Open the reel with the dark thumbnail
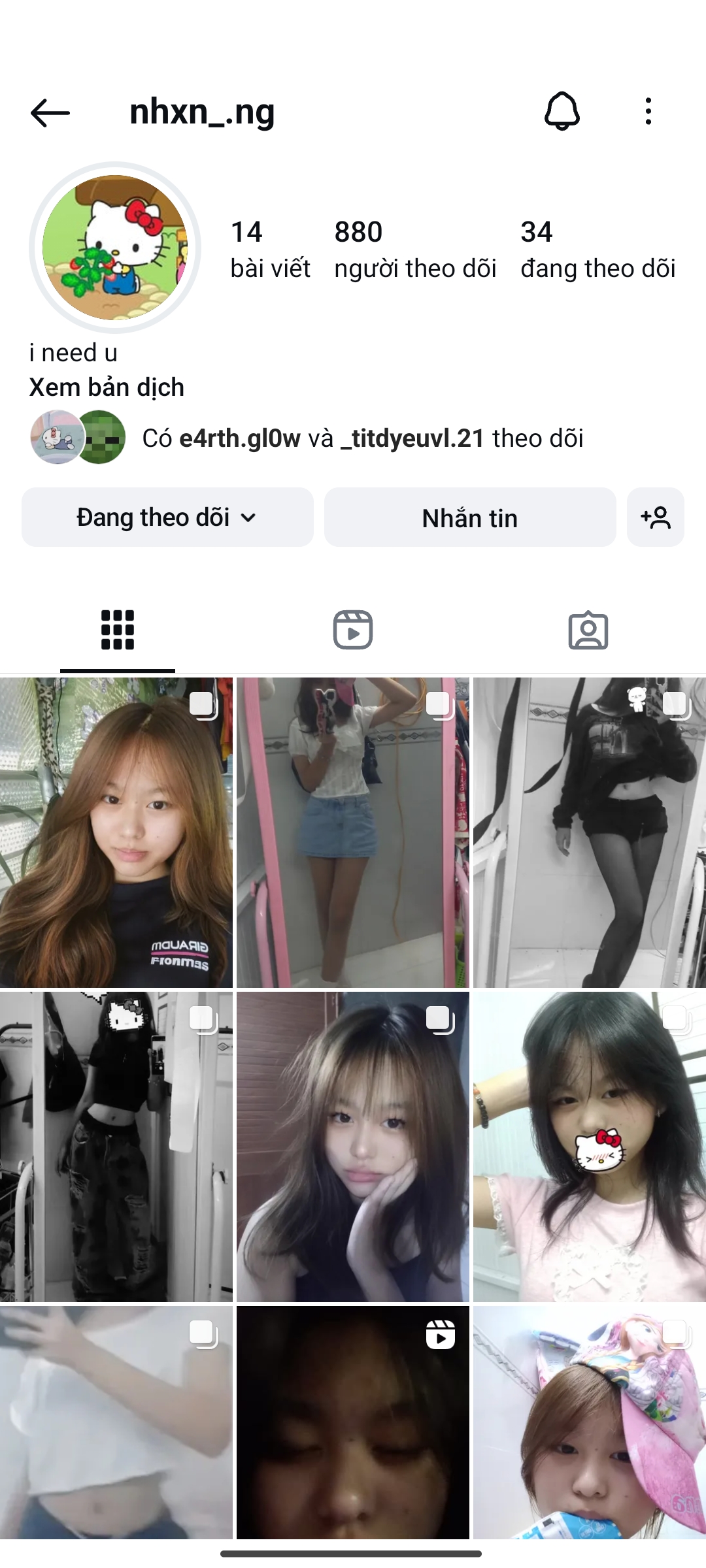 coord(353,1422)
